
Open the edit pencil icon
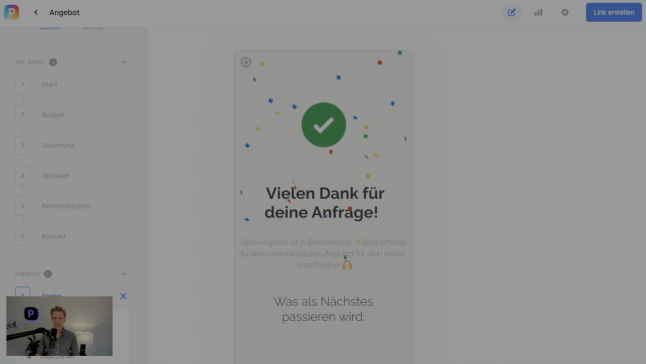point(512,12)
